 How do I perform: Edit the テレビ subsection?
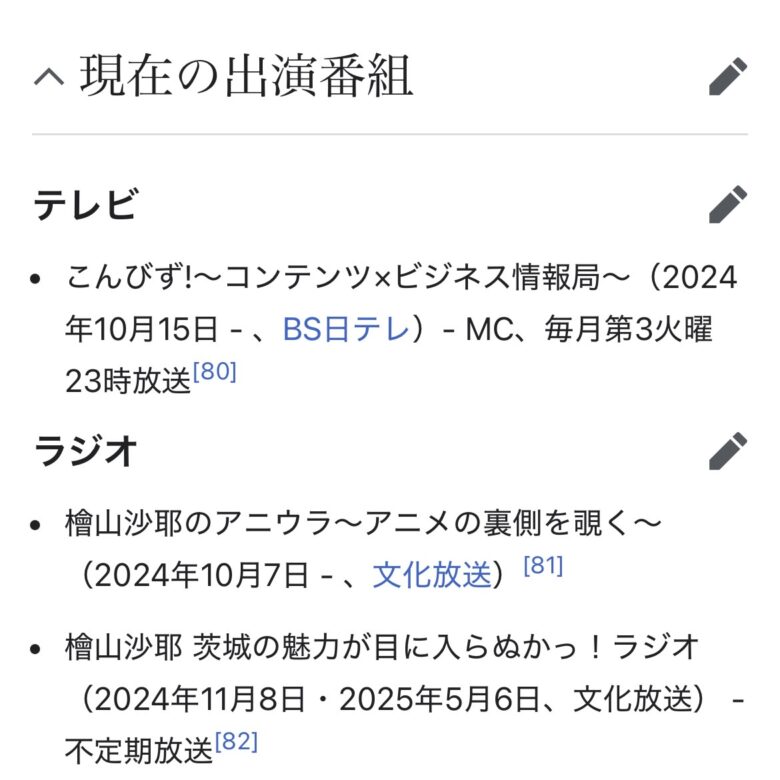727,204
